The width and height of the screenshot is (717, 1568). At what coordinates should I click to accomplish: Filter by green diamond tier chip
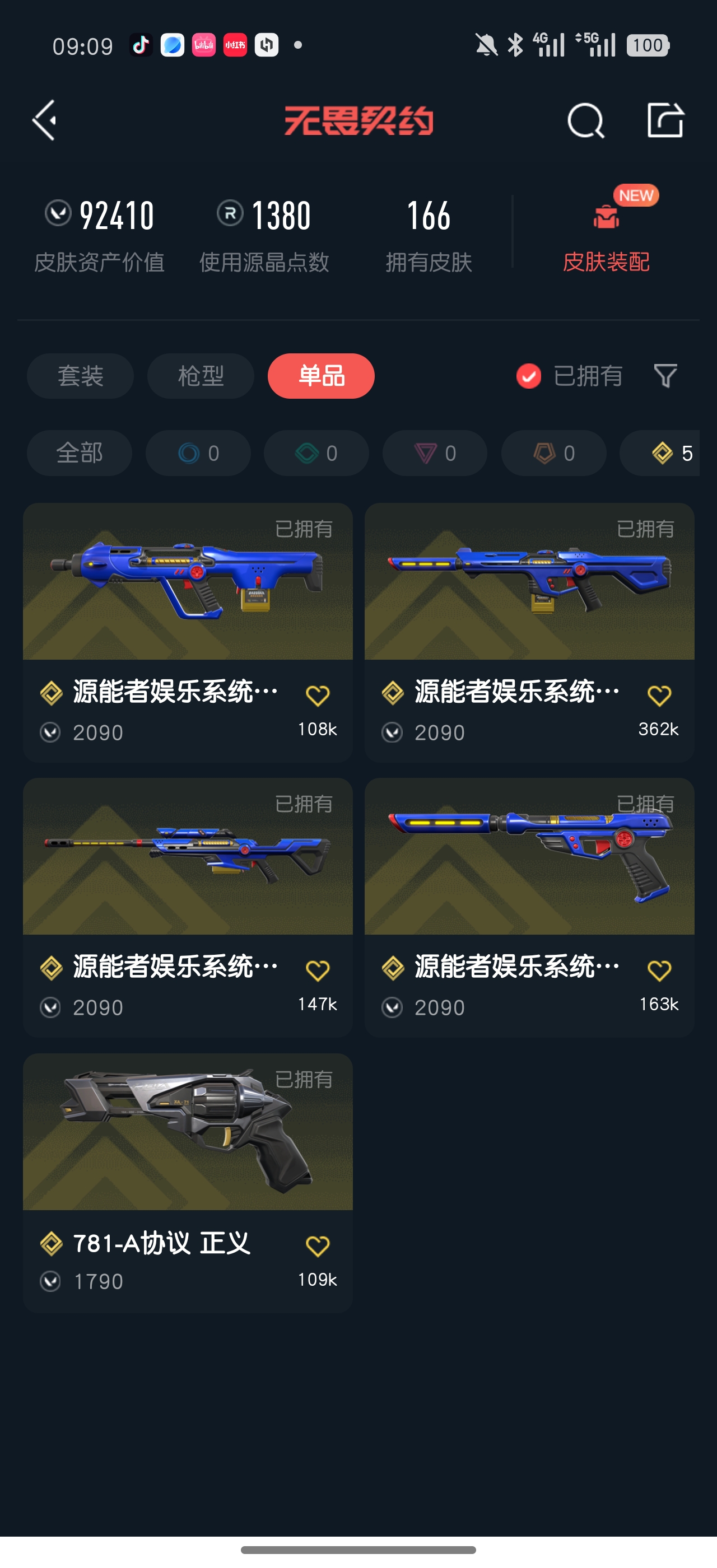coord(316,453)
